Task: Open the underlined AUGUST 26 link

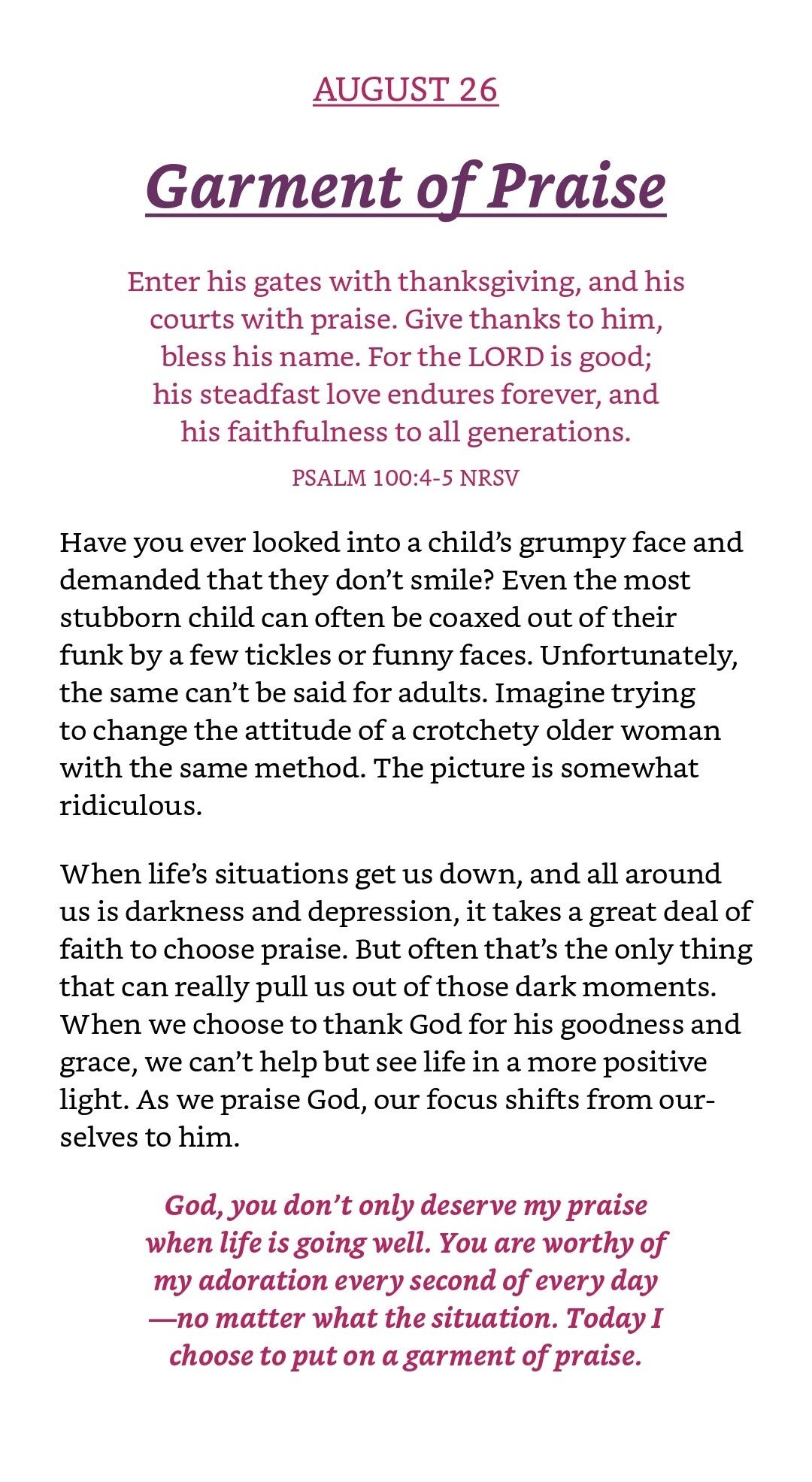Action: pos(406,89)
